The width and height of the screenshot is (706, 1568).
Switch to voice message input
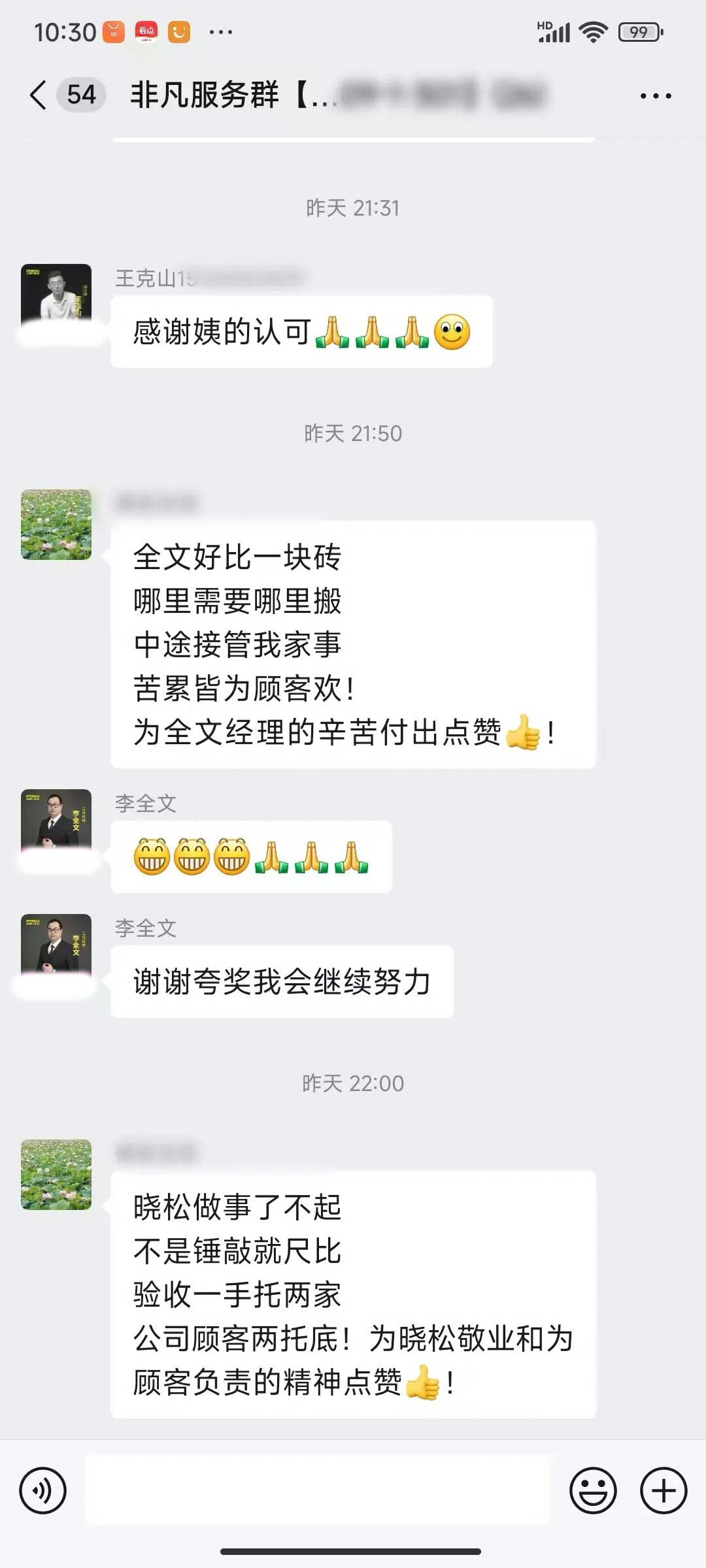coord(43,1491)
